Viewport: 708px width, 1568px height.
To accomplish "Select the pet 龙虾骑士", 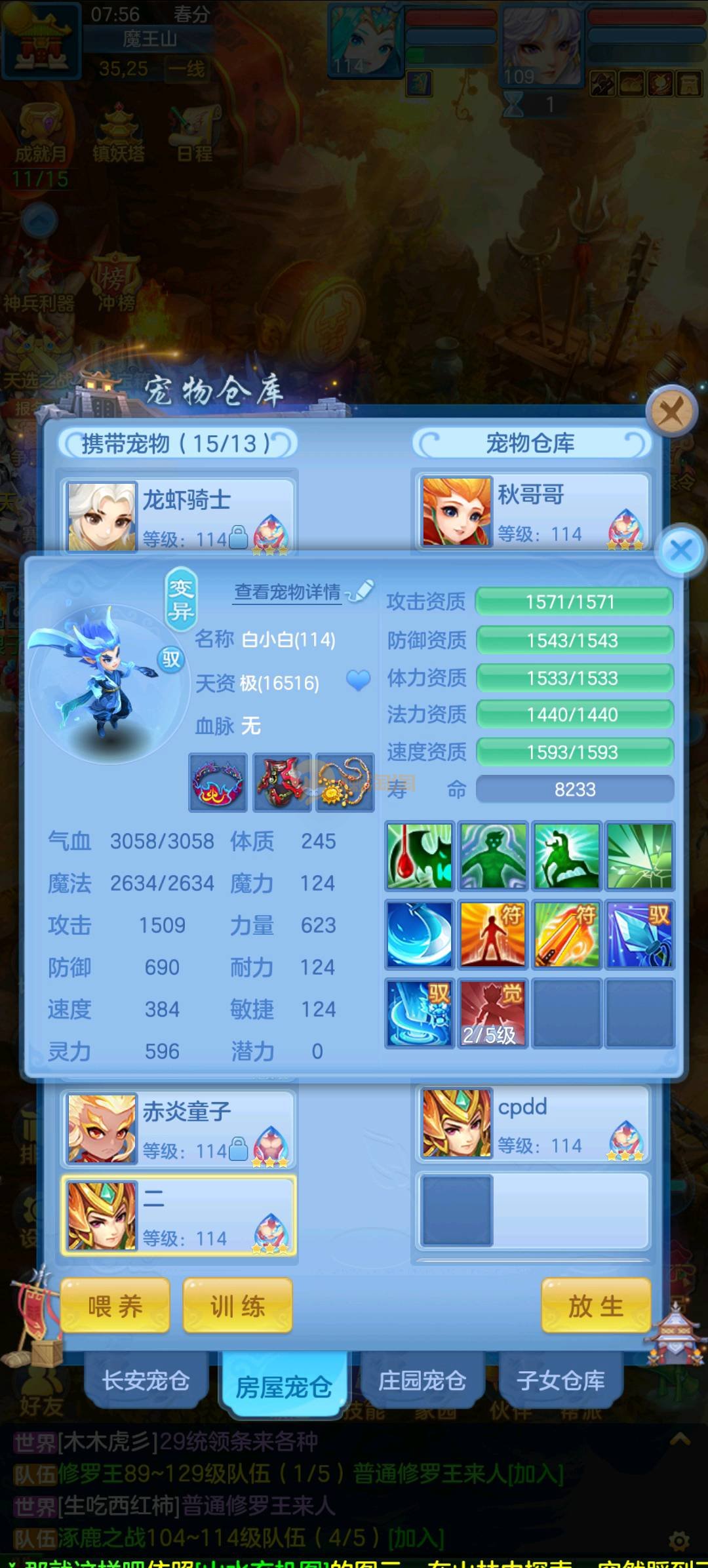I will [x=178, y=516].
